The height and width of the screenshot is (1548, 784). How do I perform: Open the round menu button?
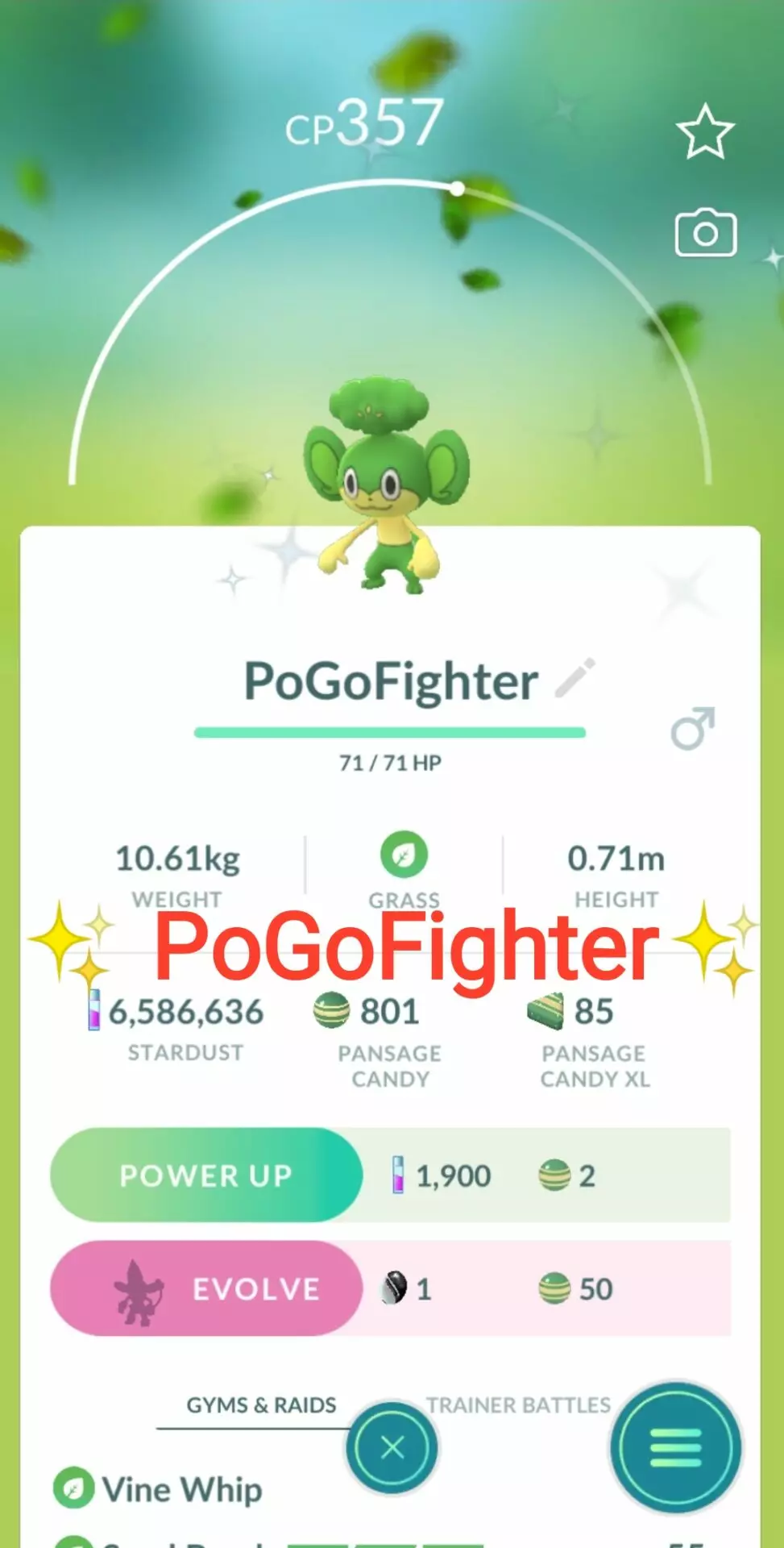point(675,1448)
